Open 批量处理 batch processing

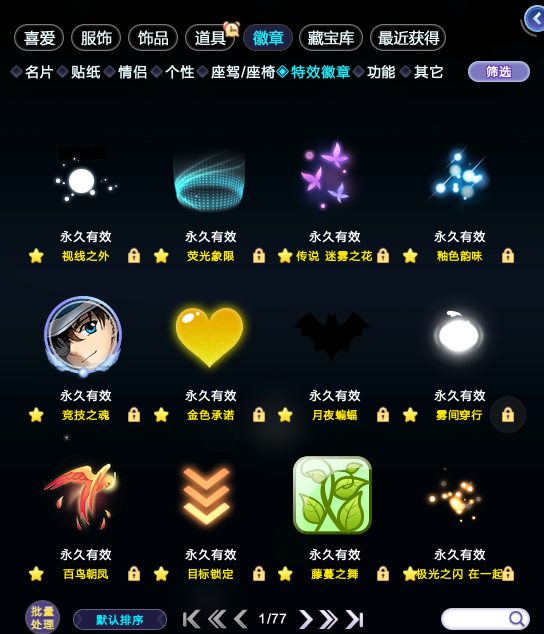point(42,617)
